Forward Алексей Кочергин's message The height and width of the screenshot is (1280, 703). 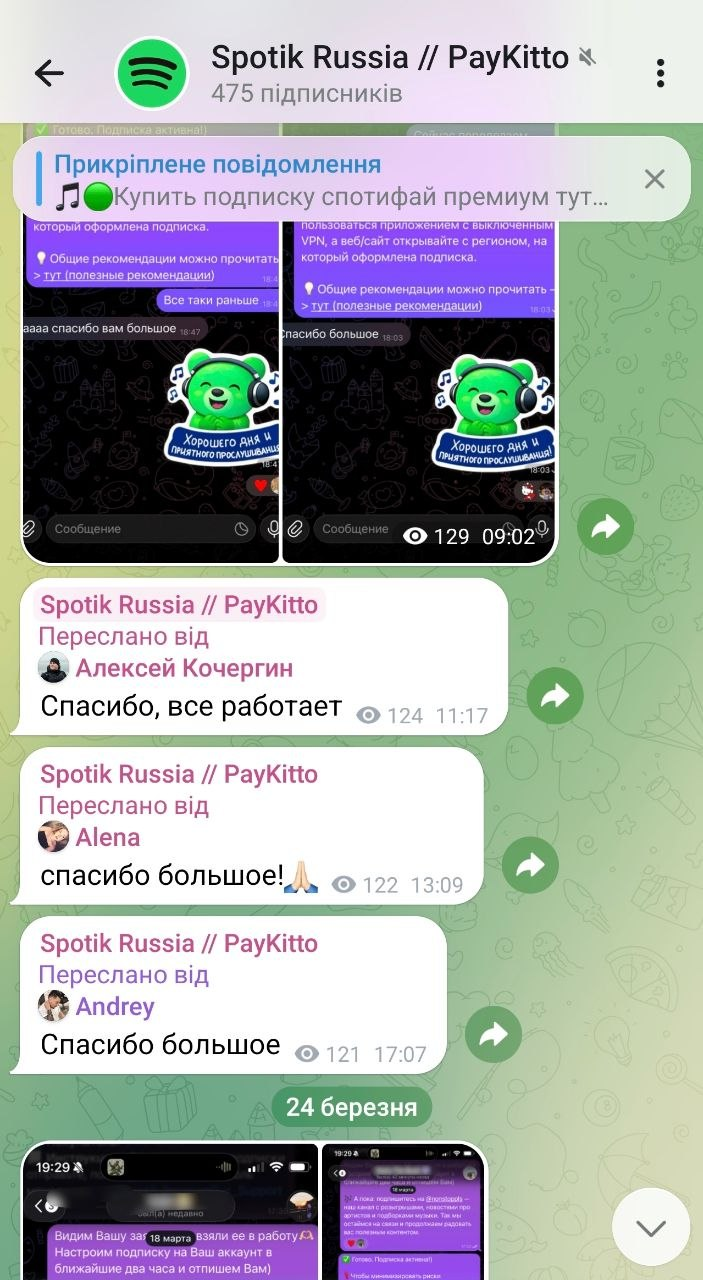554,696
